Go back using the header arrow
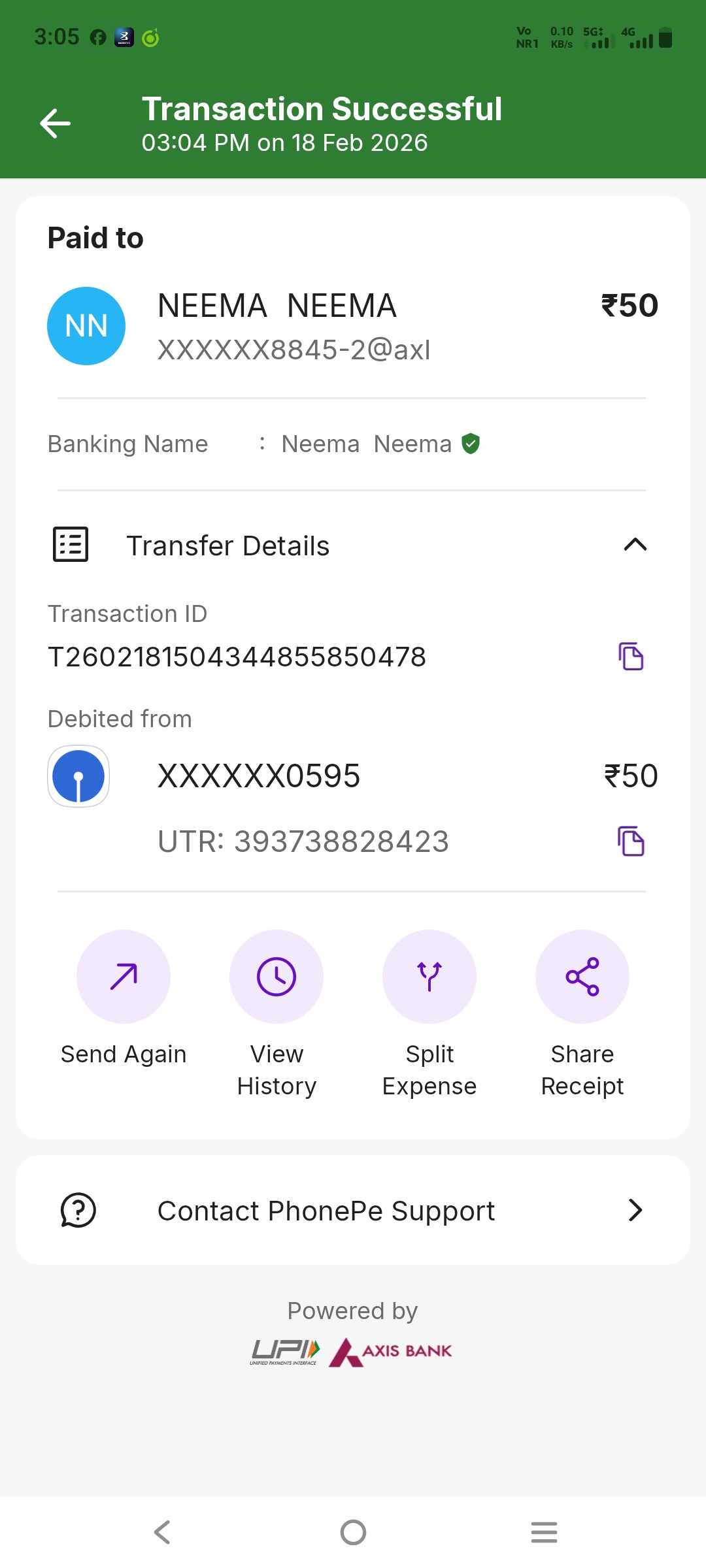This screenshot has height=1568, width=706. point(56,123)
